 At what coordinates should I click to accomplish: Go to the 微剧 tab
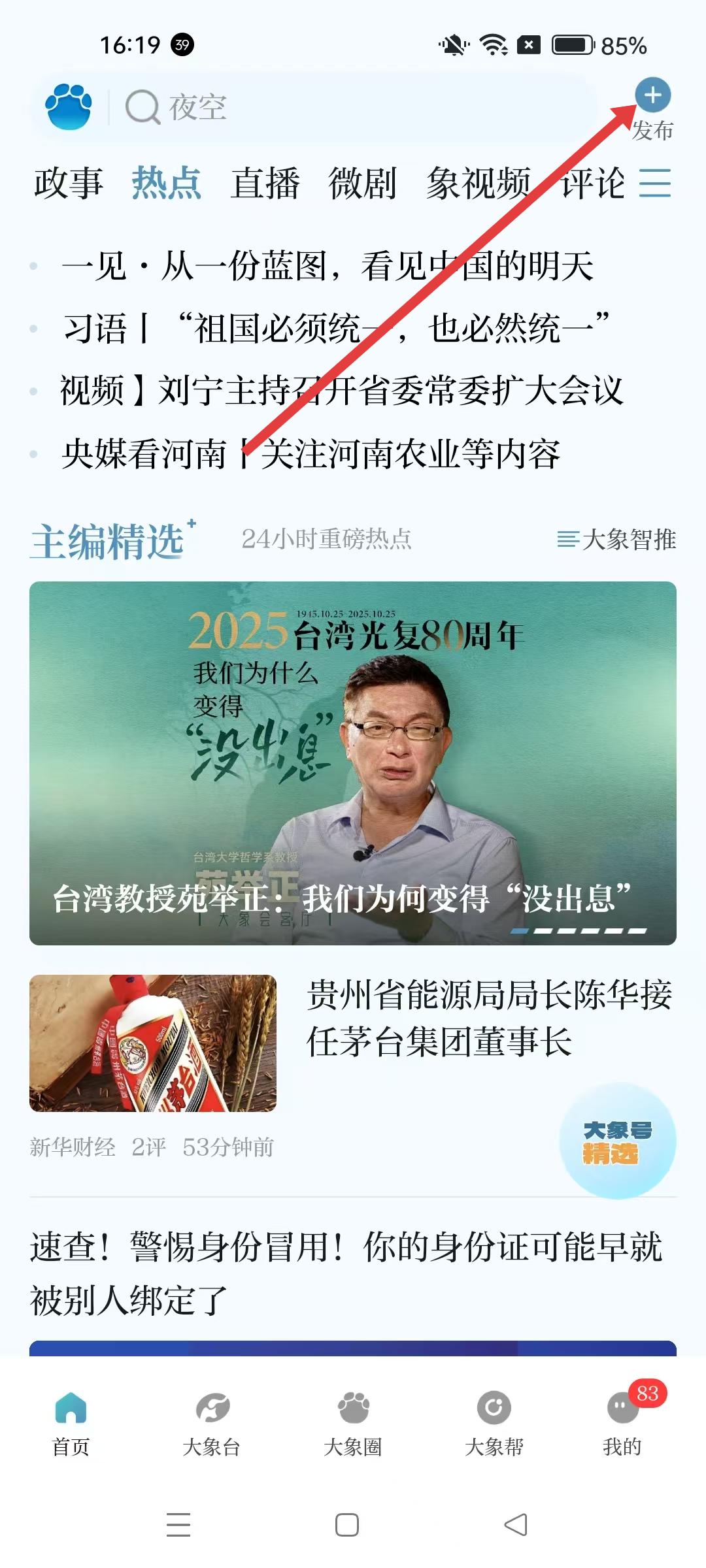pyautogui.click(x=362, y=183)
